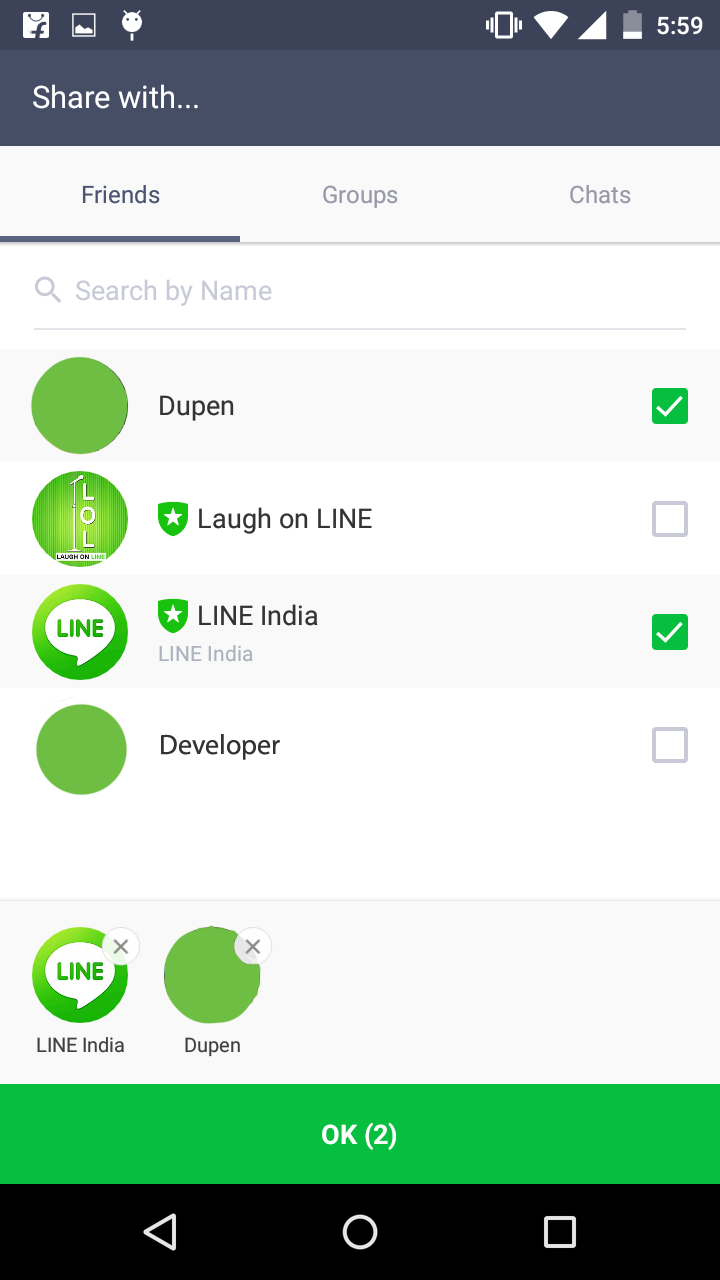Switch to the Groups tab
Image resolution: width=720 pixels, height=1280 pixels.
pos(360,195)
